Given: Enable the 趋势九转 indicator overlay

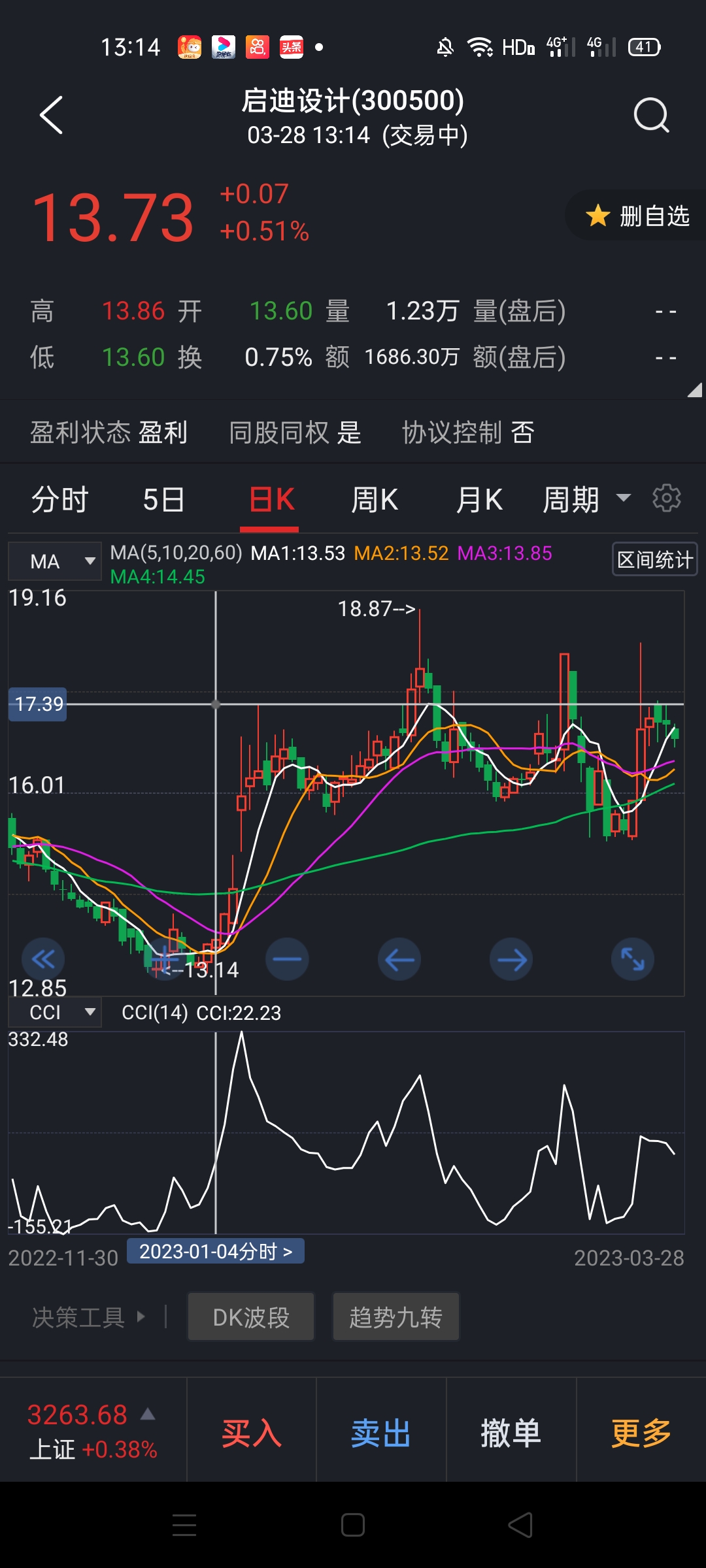Looking at the screenshot, I should (395, 1316).
